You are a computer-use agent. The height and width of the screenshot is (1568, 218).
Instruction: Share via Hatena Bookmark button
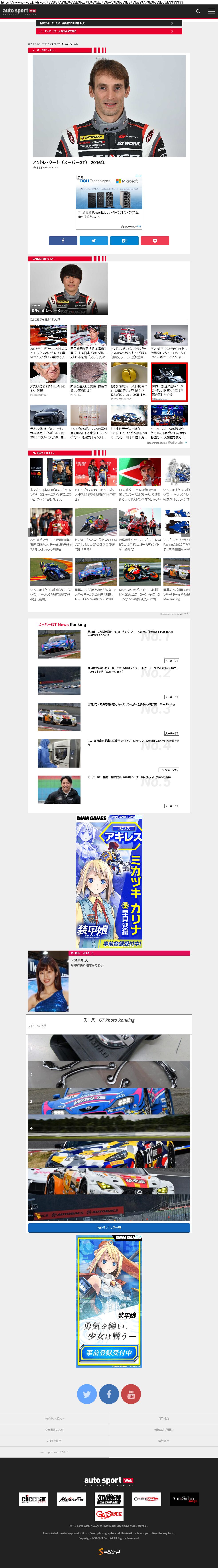(x=124, y=241)
